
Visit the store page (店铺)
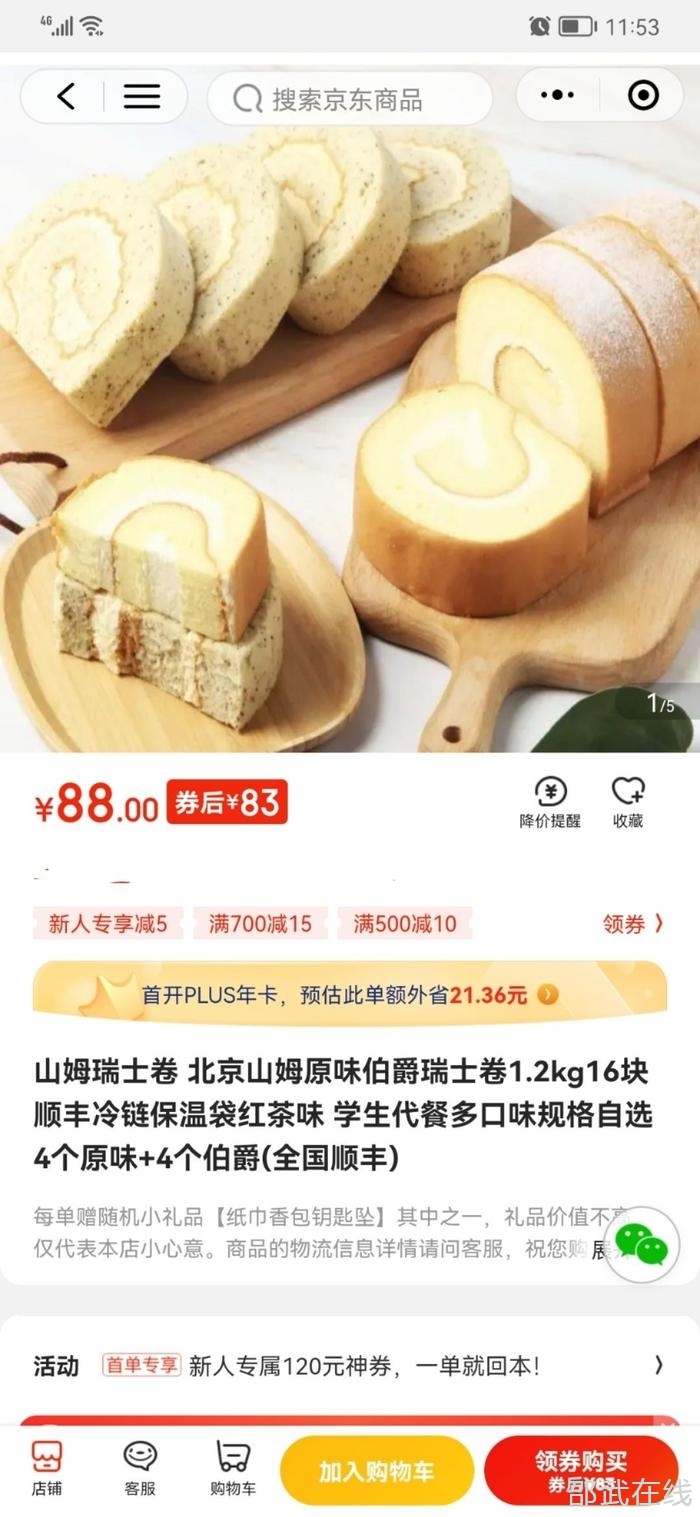coord(46,1468)
